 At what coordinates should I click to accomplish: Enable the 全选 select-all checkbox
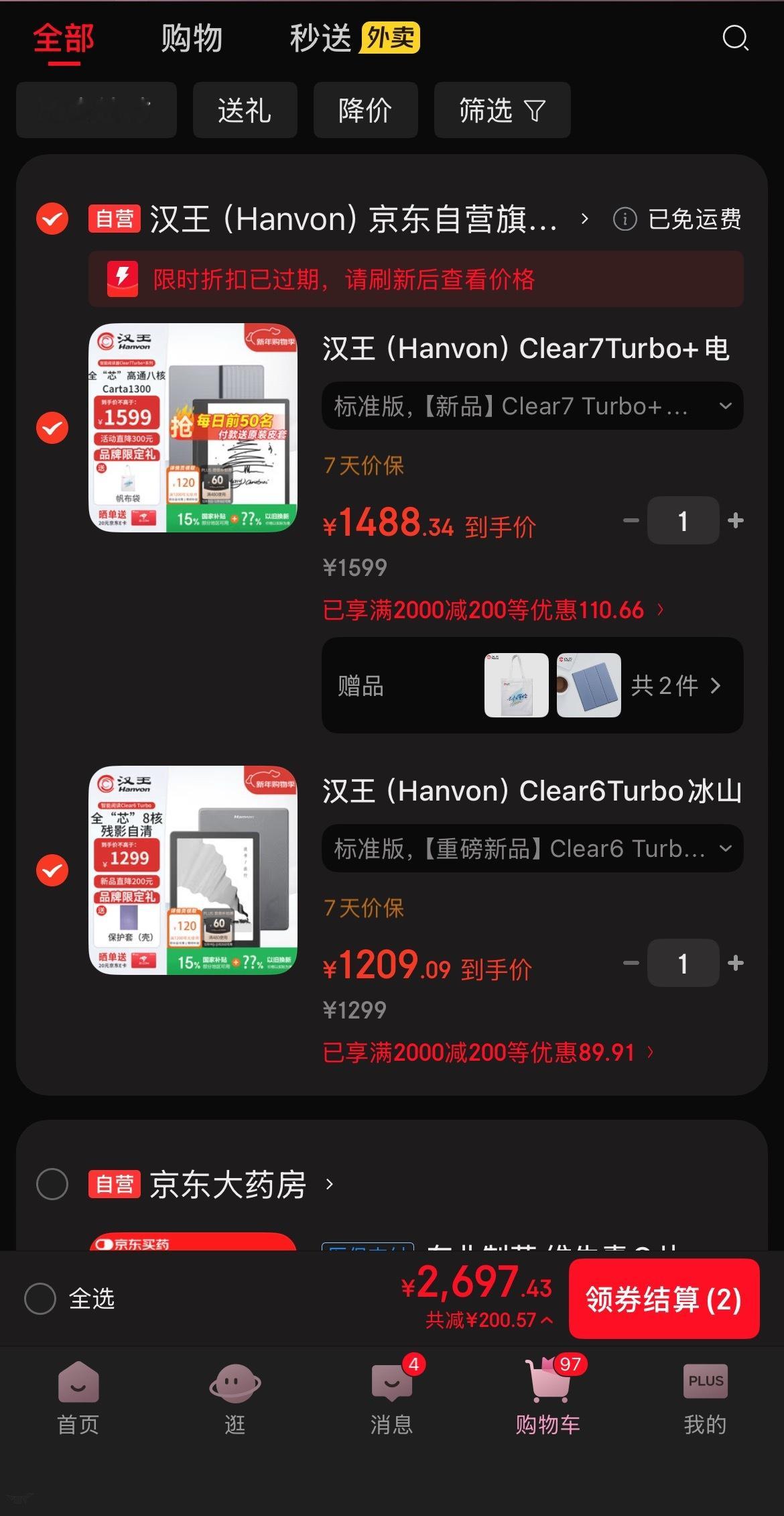click(40, 1299)
